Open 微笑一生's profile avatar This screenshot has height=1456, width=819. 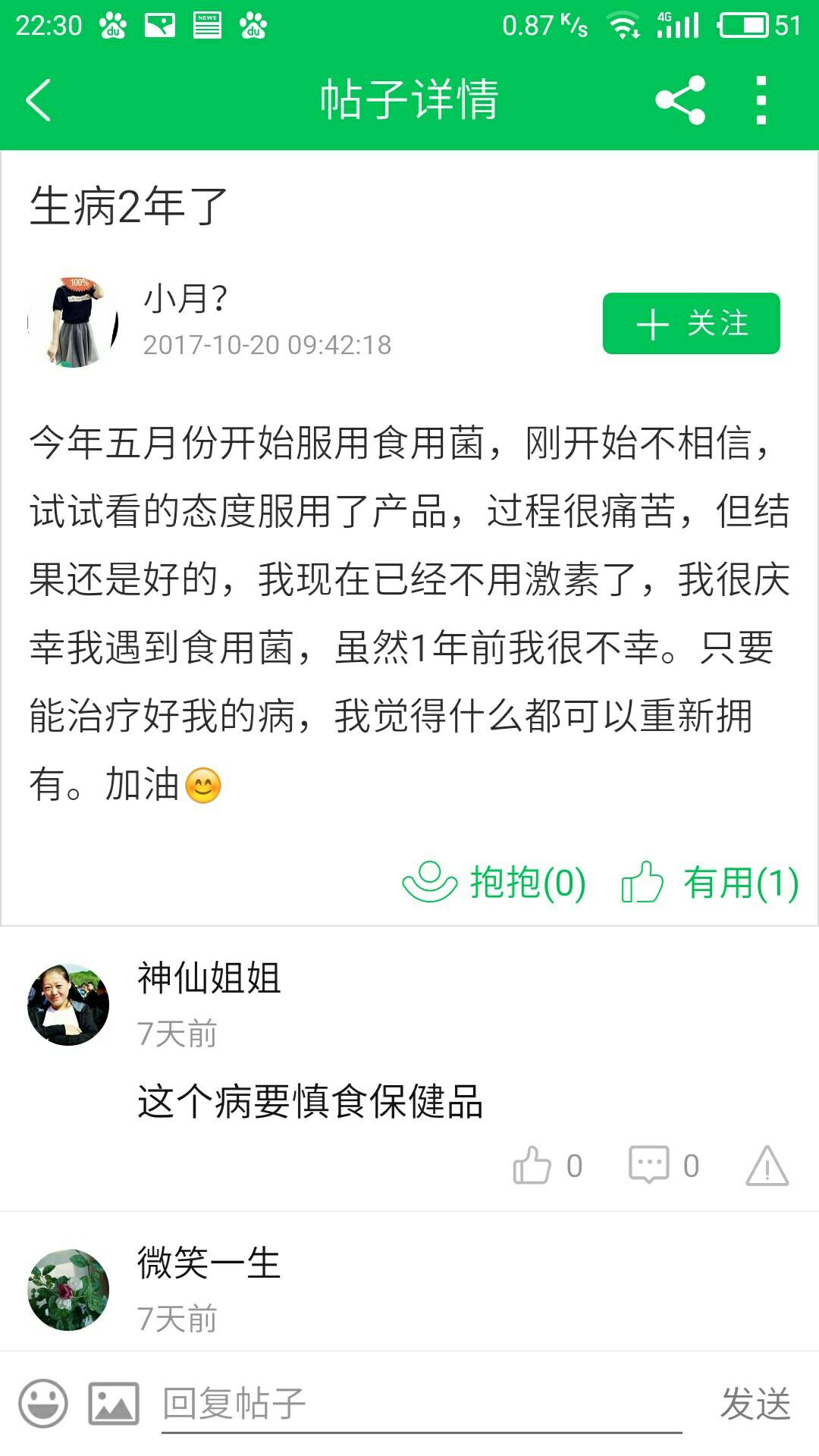(68, 1289)
